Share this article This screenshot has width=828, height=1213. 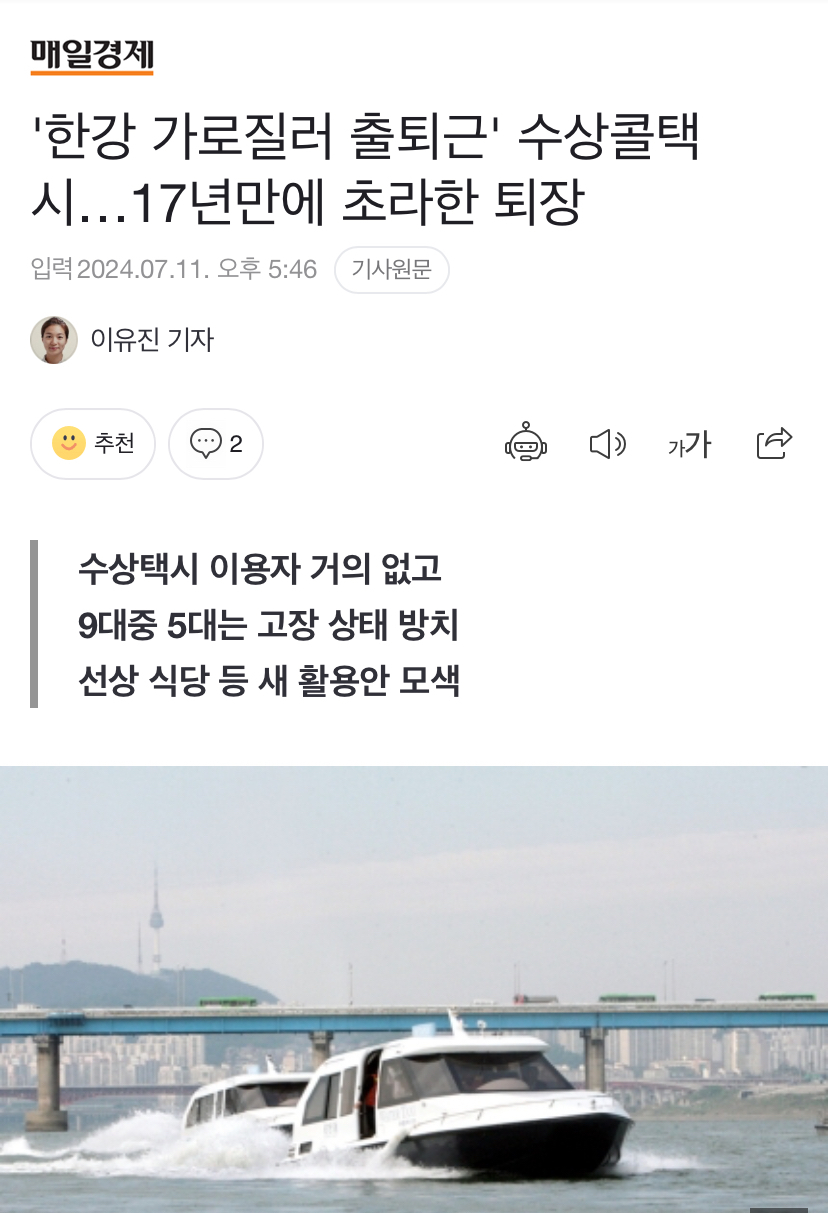pos(774,442)
